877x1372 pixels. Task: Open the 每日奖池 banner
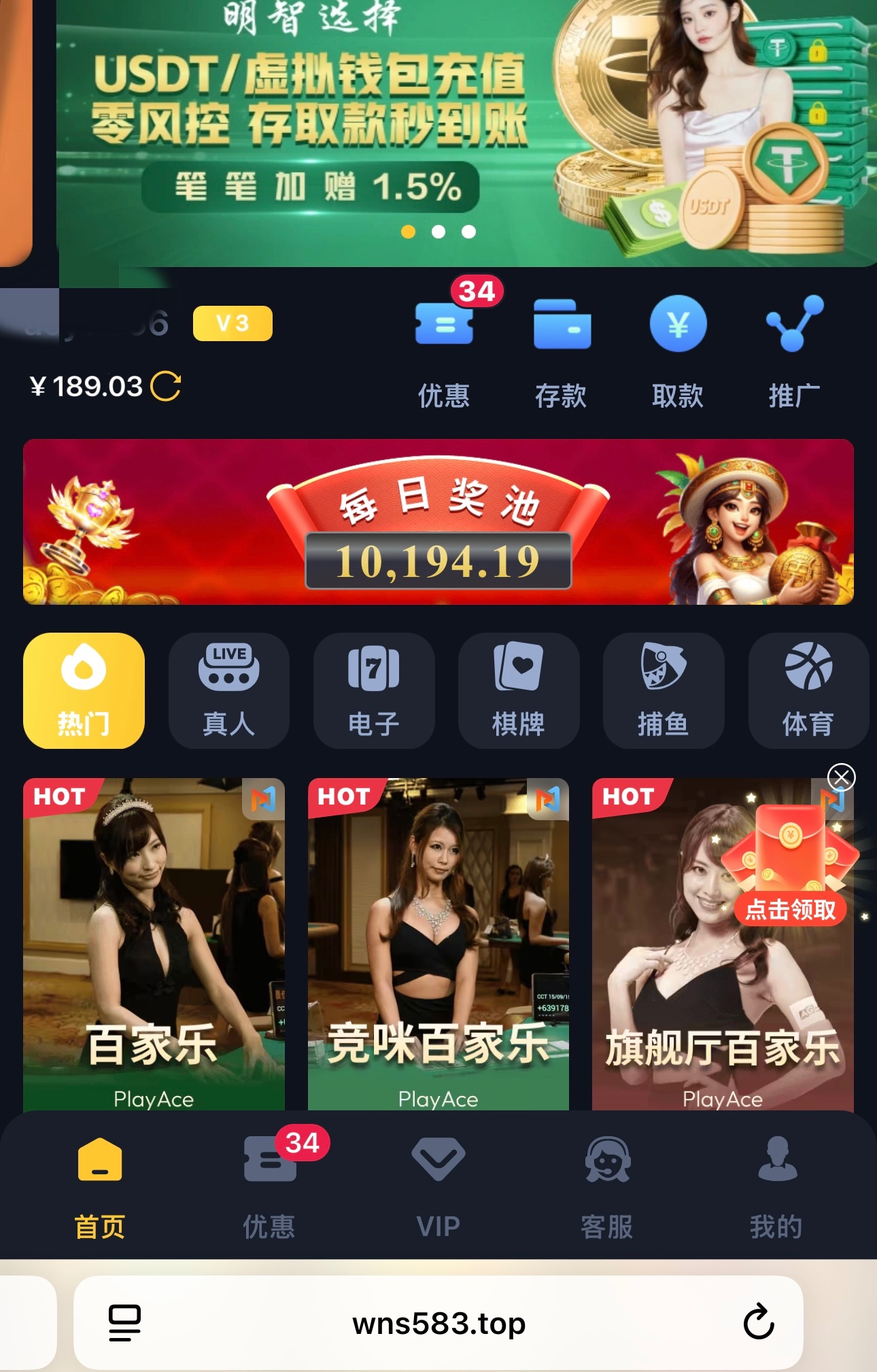pyautogui.click(x=439, y=522)
